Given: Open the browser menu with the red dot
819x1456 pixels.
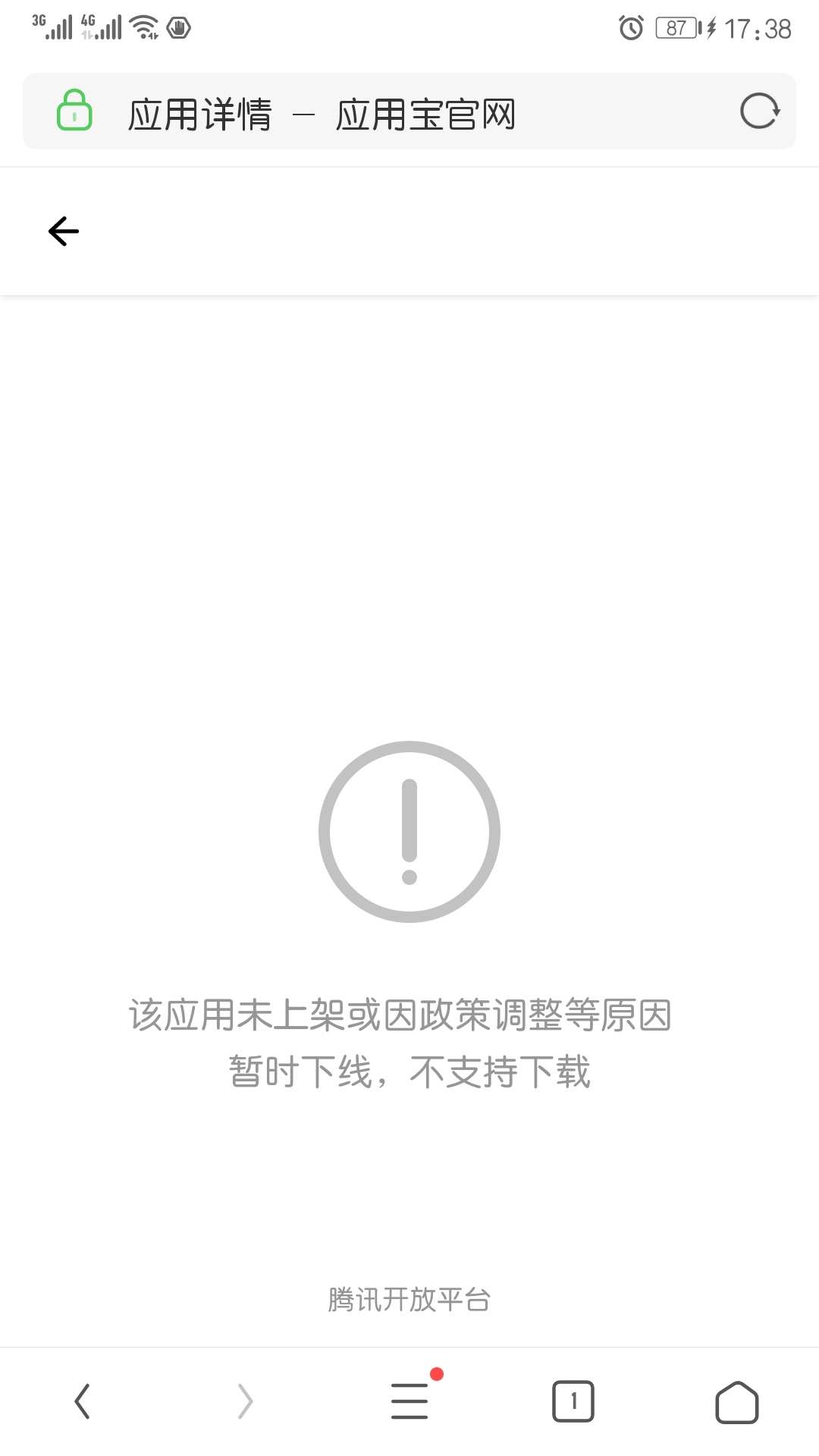Looking at the screenshot, I should [x=410, y=1400].
